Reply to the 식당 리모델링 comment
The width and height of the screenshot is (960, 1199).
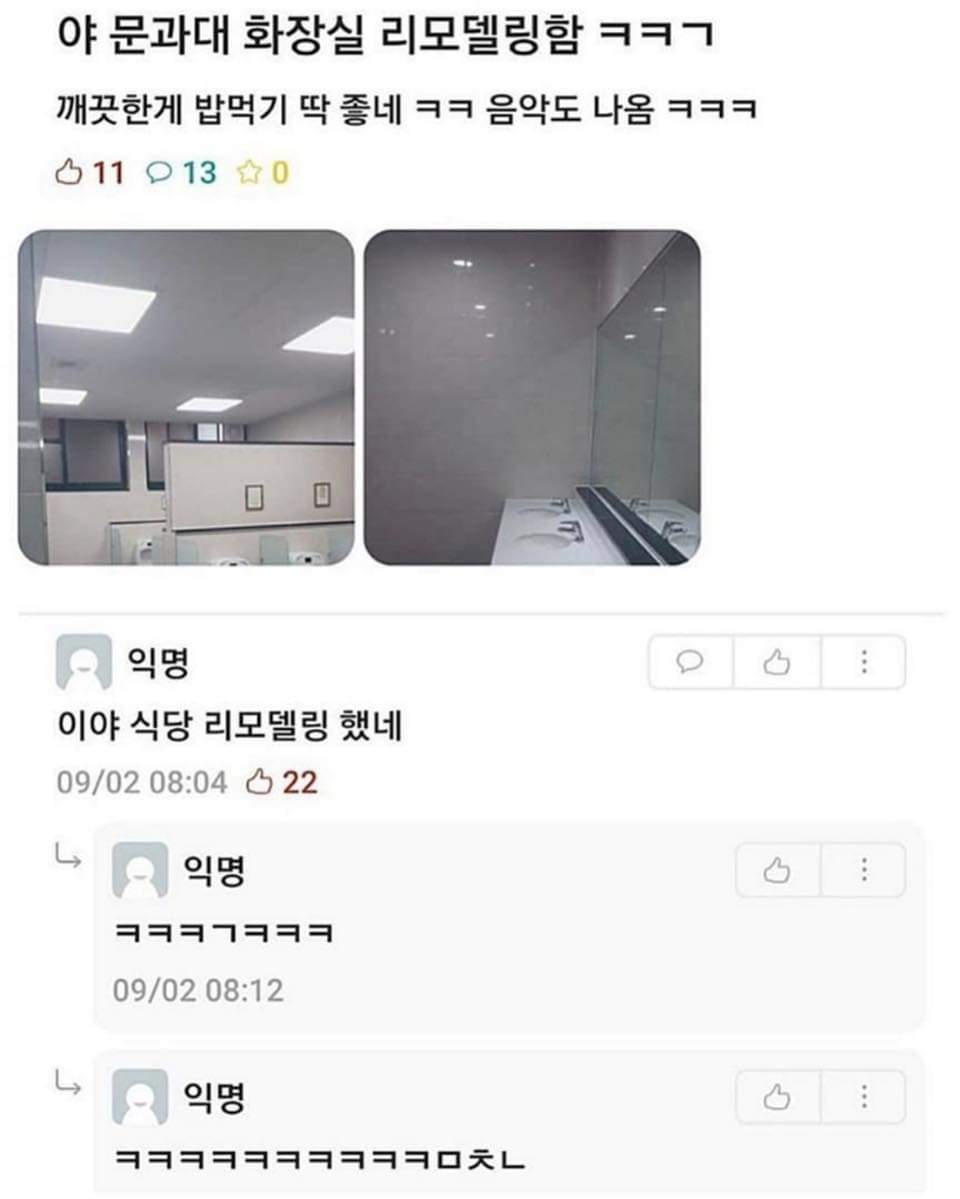pyautogui.click(x=691, y=662)
